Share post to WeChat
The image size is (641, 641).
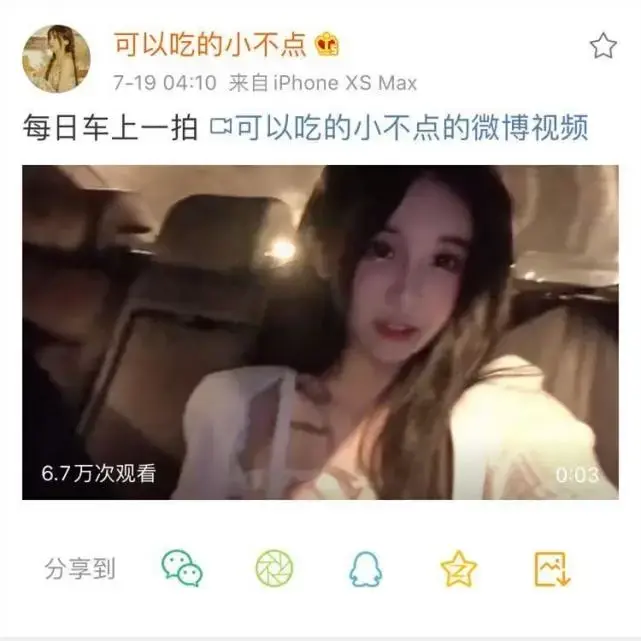(182, 569)
